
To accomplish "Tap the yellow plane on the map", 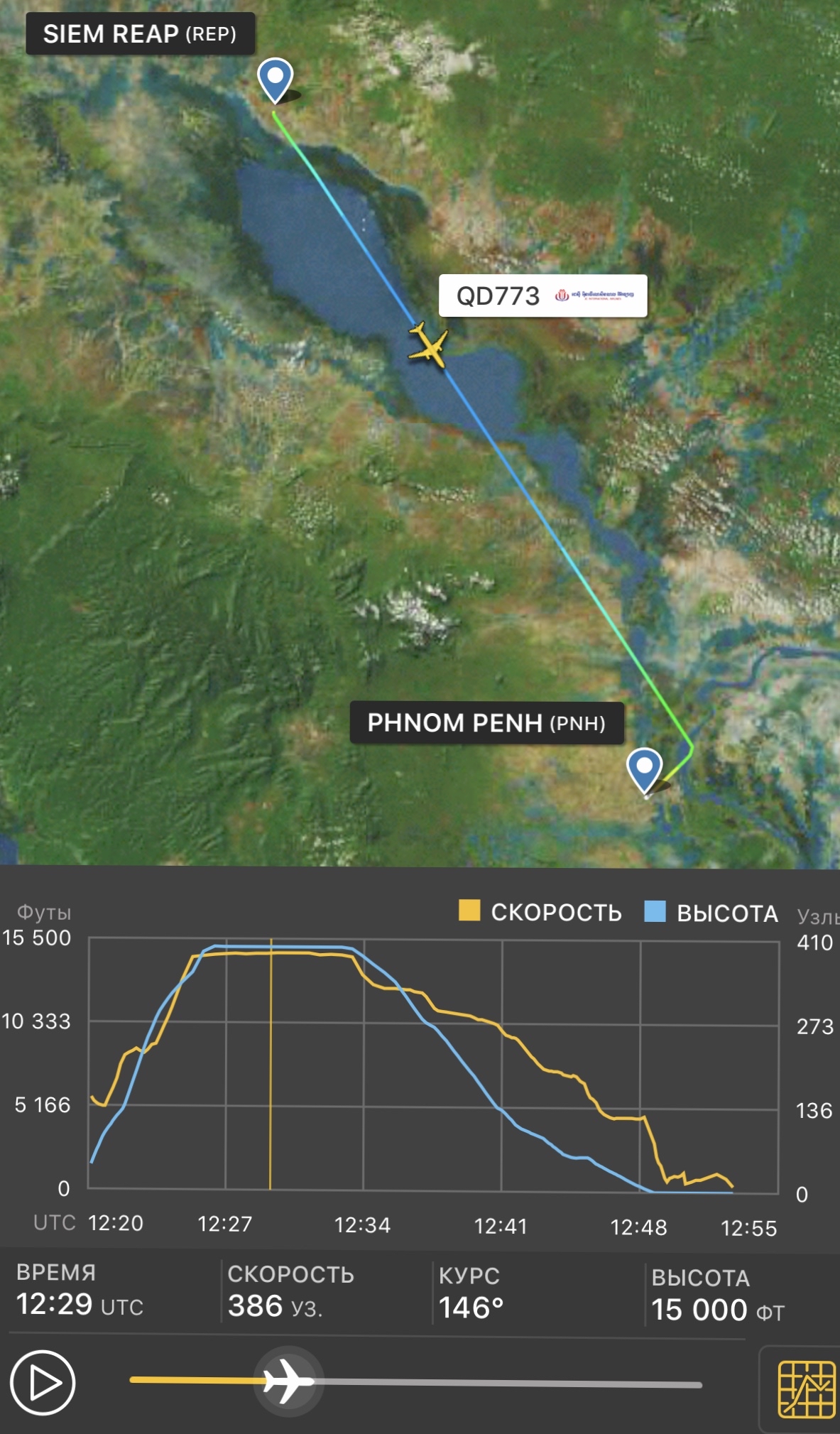I will click(x=428, y=346).
